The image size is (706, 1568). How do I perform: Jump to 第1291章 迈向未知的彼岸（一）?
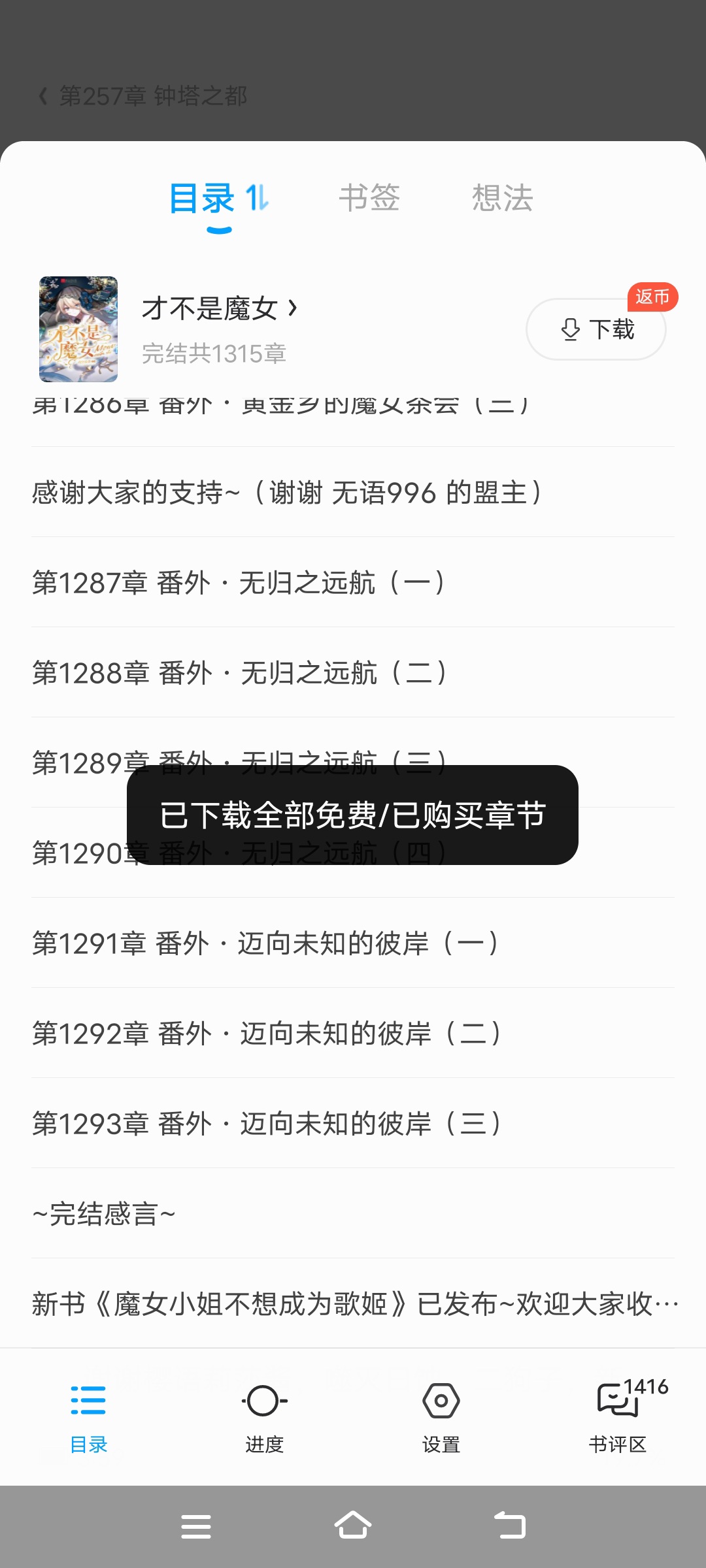coord(266,943)
